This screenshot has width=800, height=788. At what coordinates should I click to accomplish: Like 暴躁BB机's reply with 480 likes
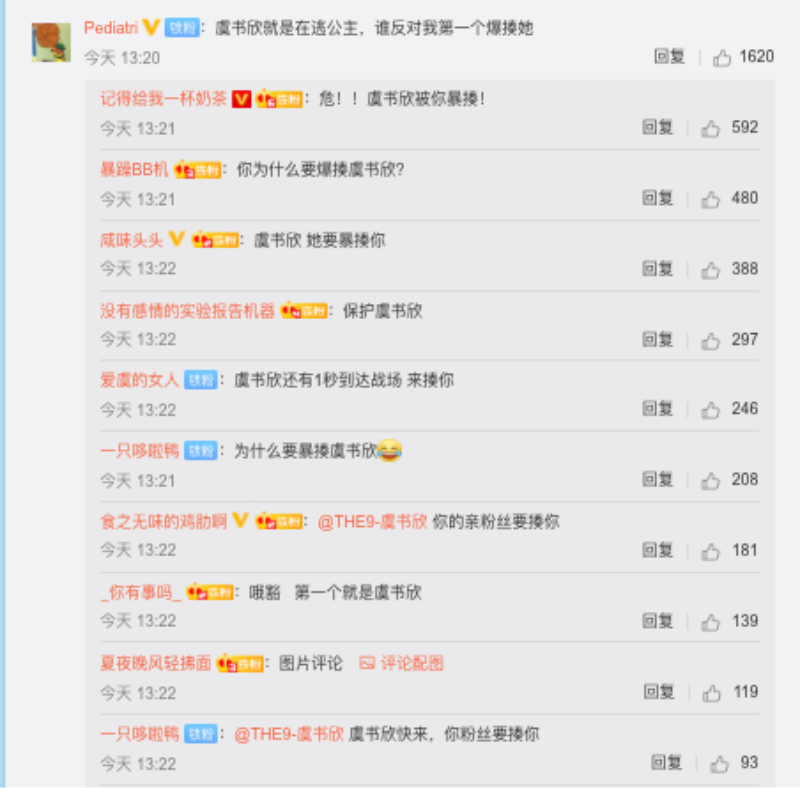(x=711, y=199)
